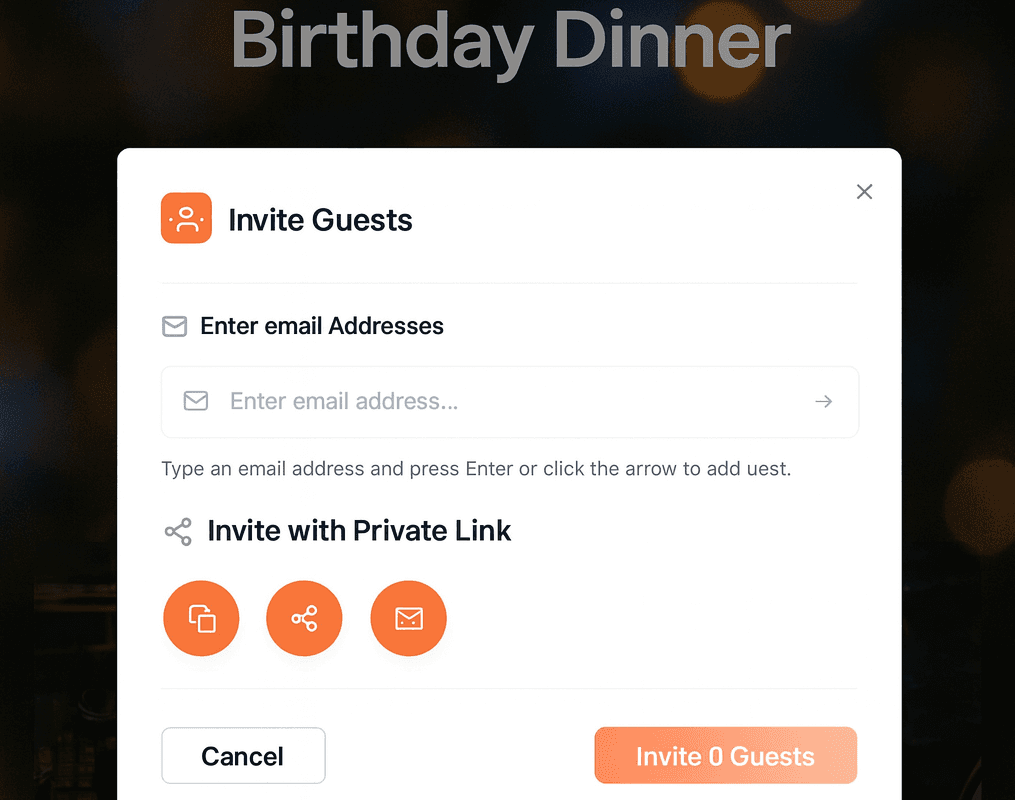The width and height of the screenshot is (1015, 800).
Task: Cancel the guest invitation
Action: [x=243, y=756]
